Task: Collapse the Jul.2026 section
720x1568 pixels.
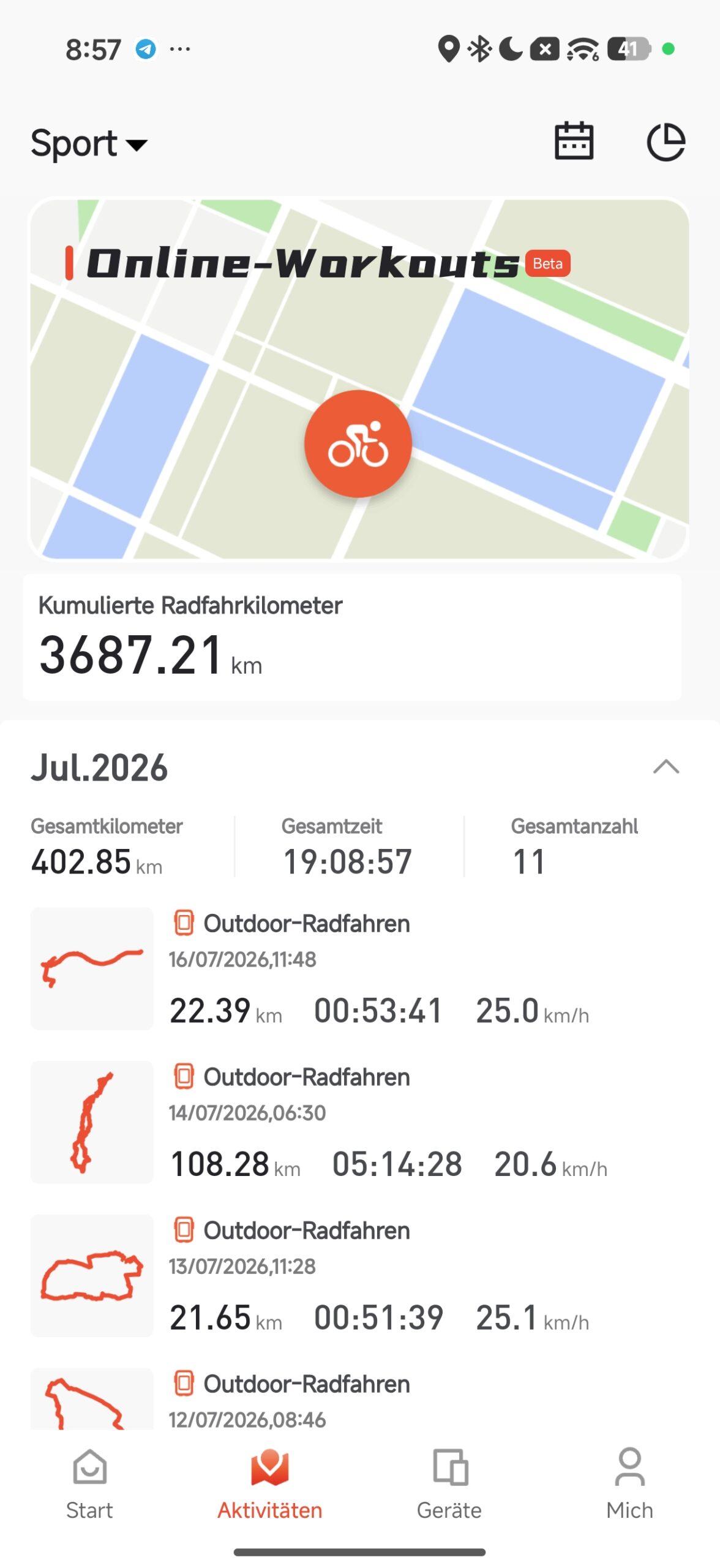Action: [x=666, y=766]
